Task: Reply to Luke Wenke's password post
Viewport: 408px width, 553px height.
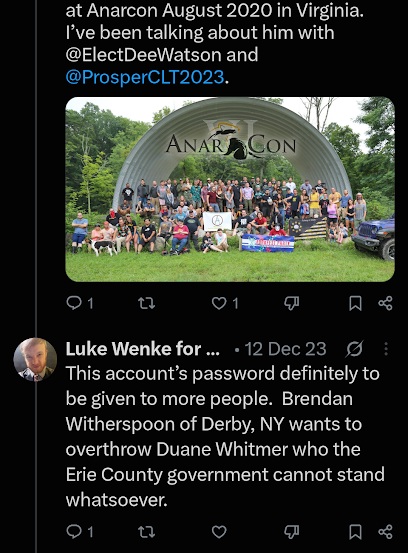Action: pos(80,531)
